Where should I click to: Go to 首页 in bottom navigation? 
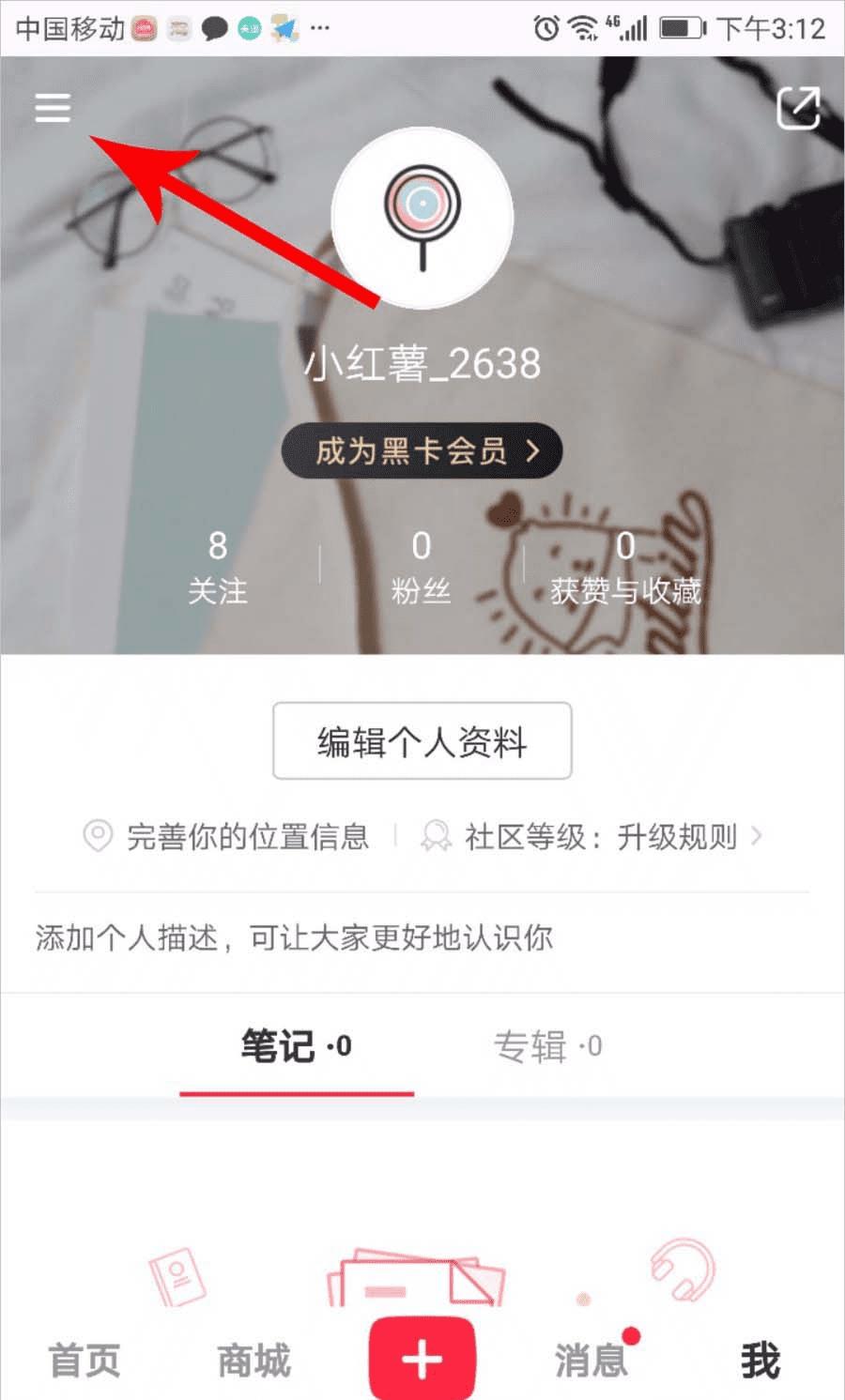coord(84,1360)
